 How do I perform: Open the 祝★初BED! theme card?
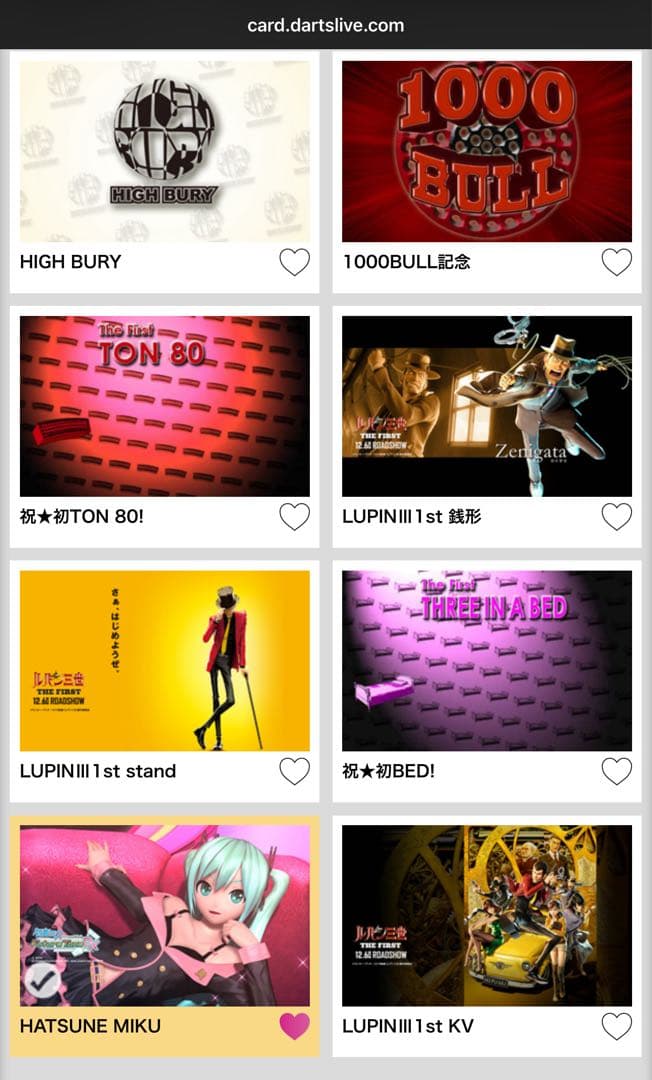pyautogui.click(x=487, y=660)
